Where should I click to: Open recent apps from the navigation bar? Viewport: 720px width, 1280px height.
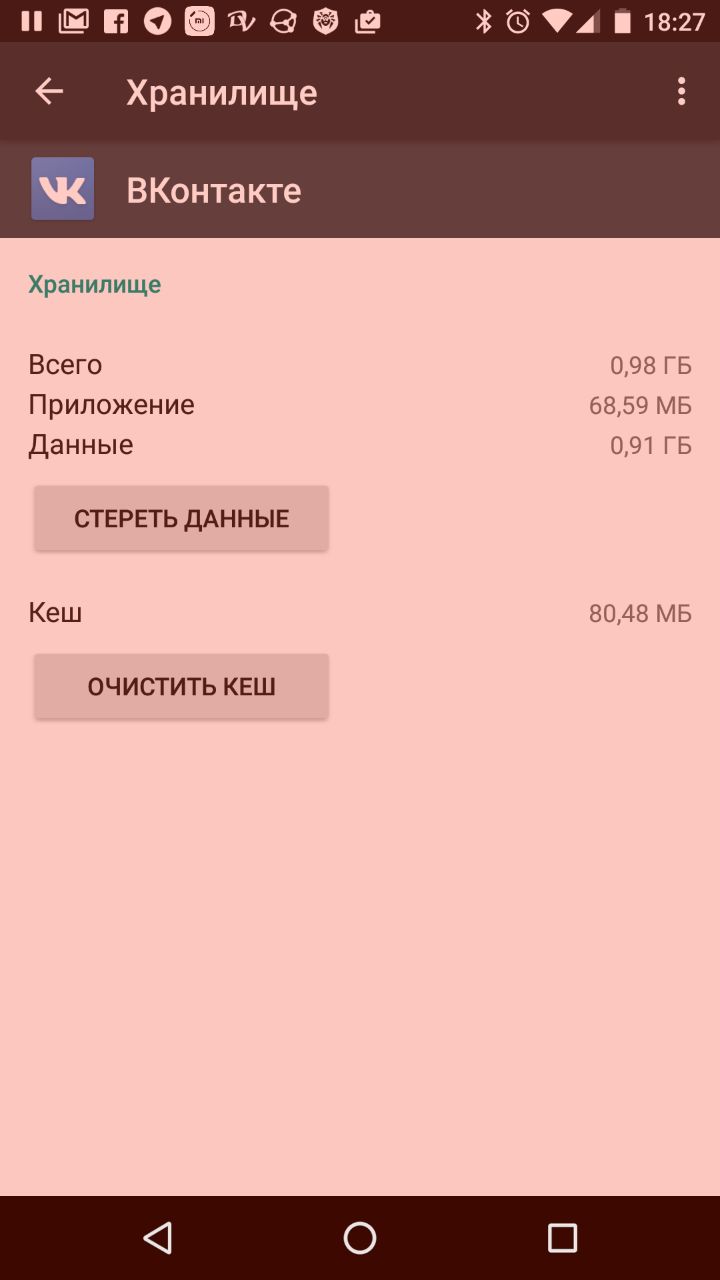tap(562, 1238)
